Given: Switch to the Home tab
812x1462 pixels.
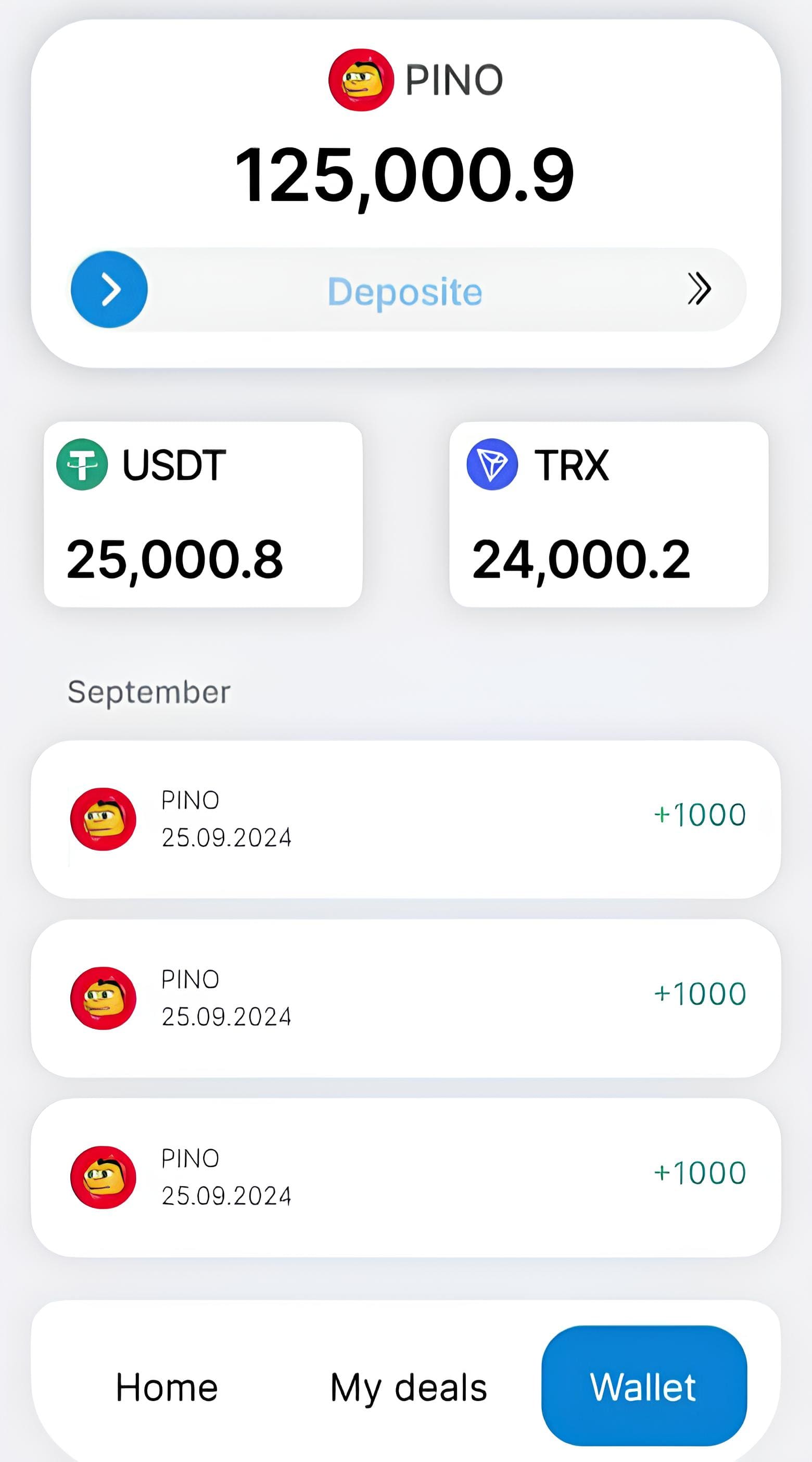Looking at the screenshot, I should (x=167, y=1387).
